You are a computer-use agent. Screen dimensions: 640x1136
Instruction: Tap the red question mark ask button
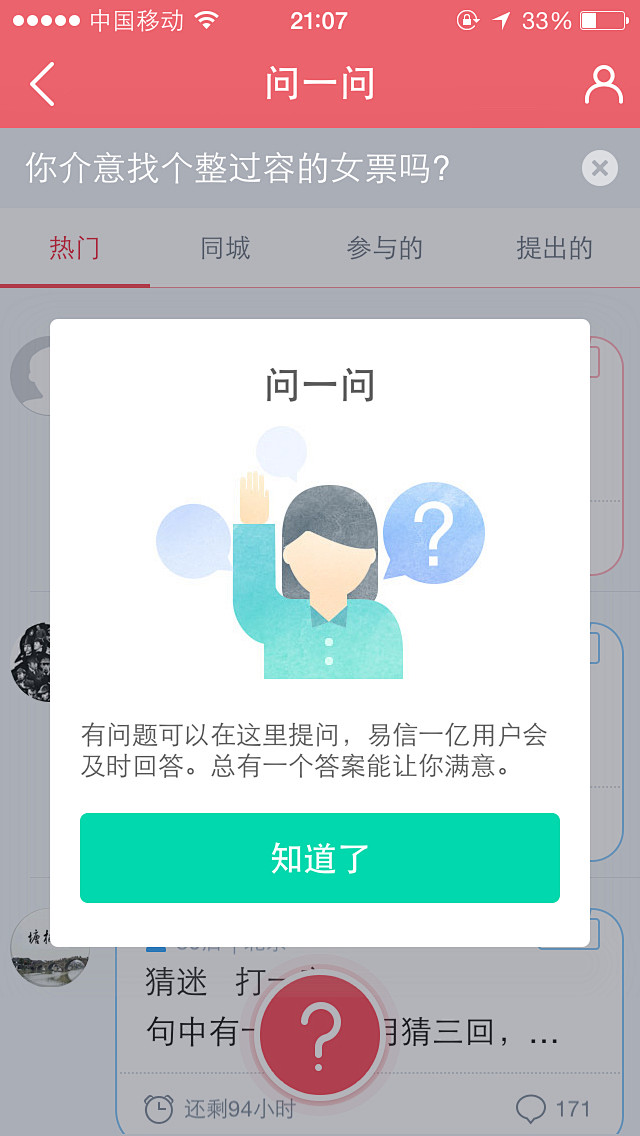pyautogui.click(x=319, y=1036)
